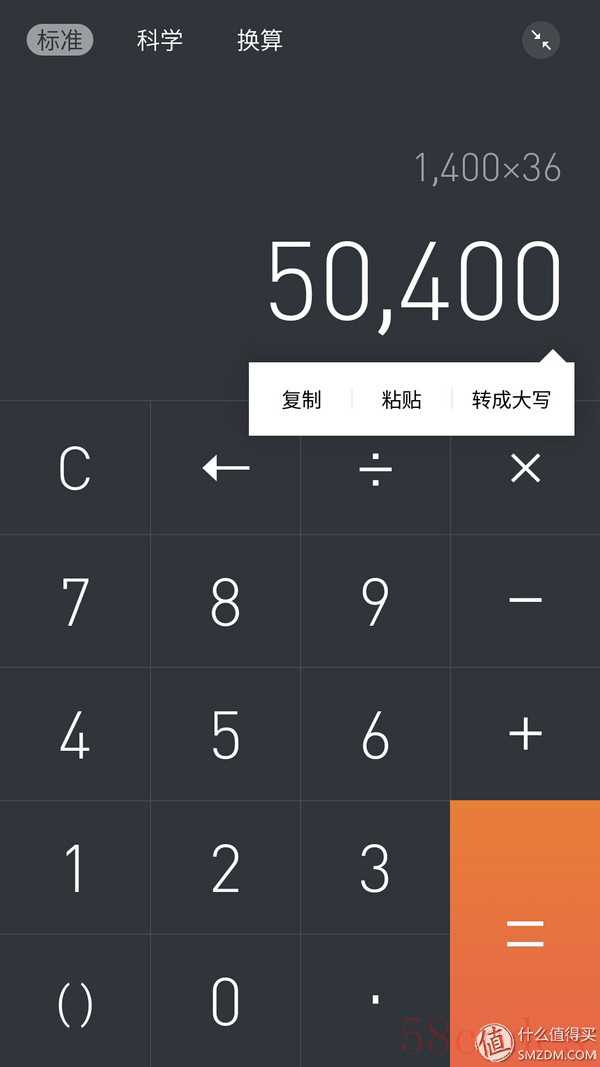Tap the minus key
This screenshot has height=1067, width=600.
click(x=525, y=600)
